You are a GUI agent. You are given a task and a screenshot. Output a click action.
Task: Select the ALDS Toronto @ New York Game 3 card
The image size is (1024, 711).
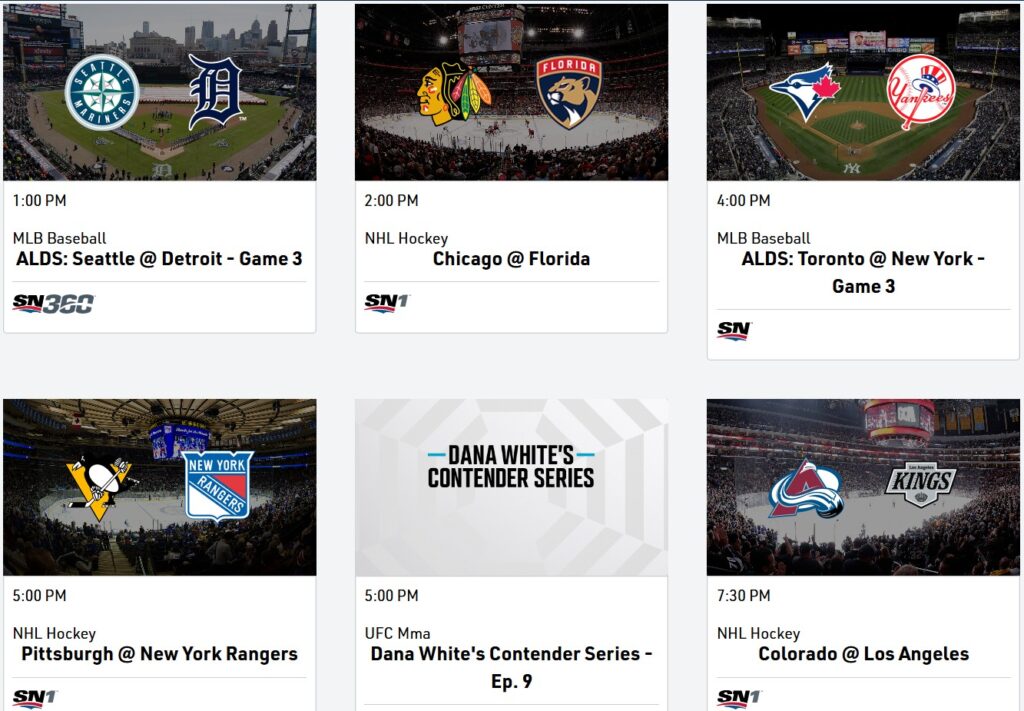863,271
